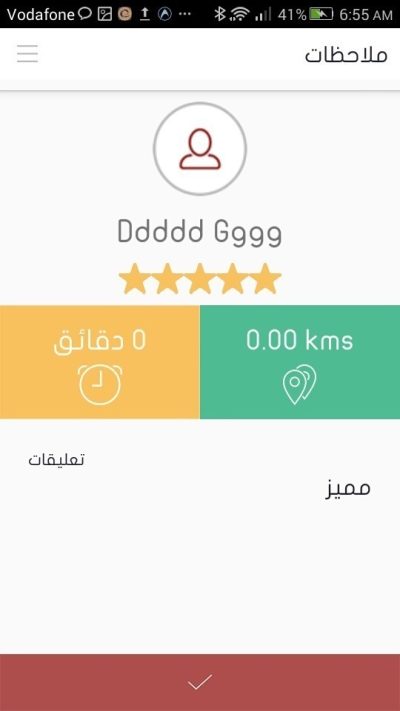The image size is (400, 711).
Task: Edit the comment text مميز
Action: click(x=348, y=488)
